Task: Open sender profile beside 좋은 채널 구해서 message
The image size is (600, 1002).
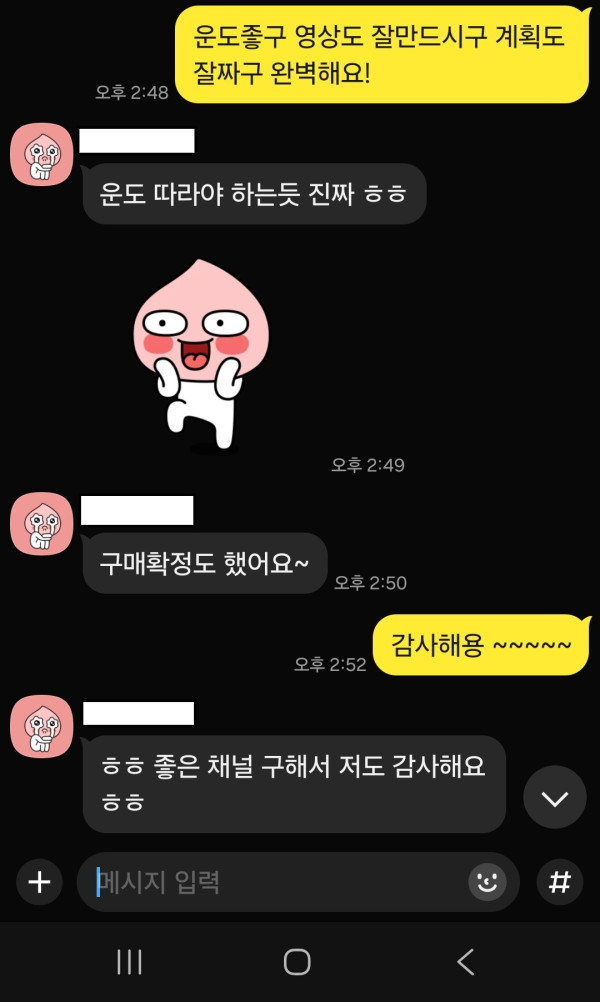Action: coord(41,726)
